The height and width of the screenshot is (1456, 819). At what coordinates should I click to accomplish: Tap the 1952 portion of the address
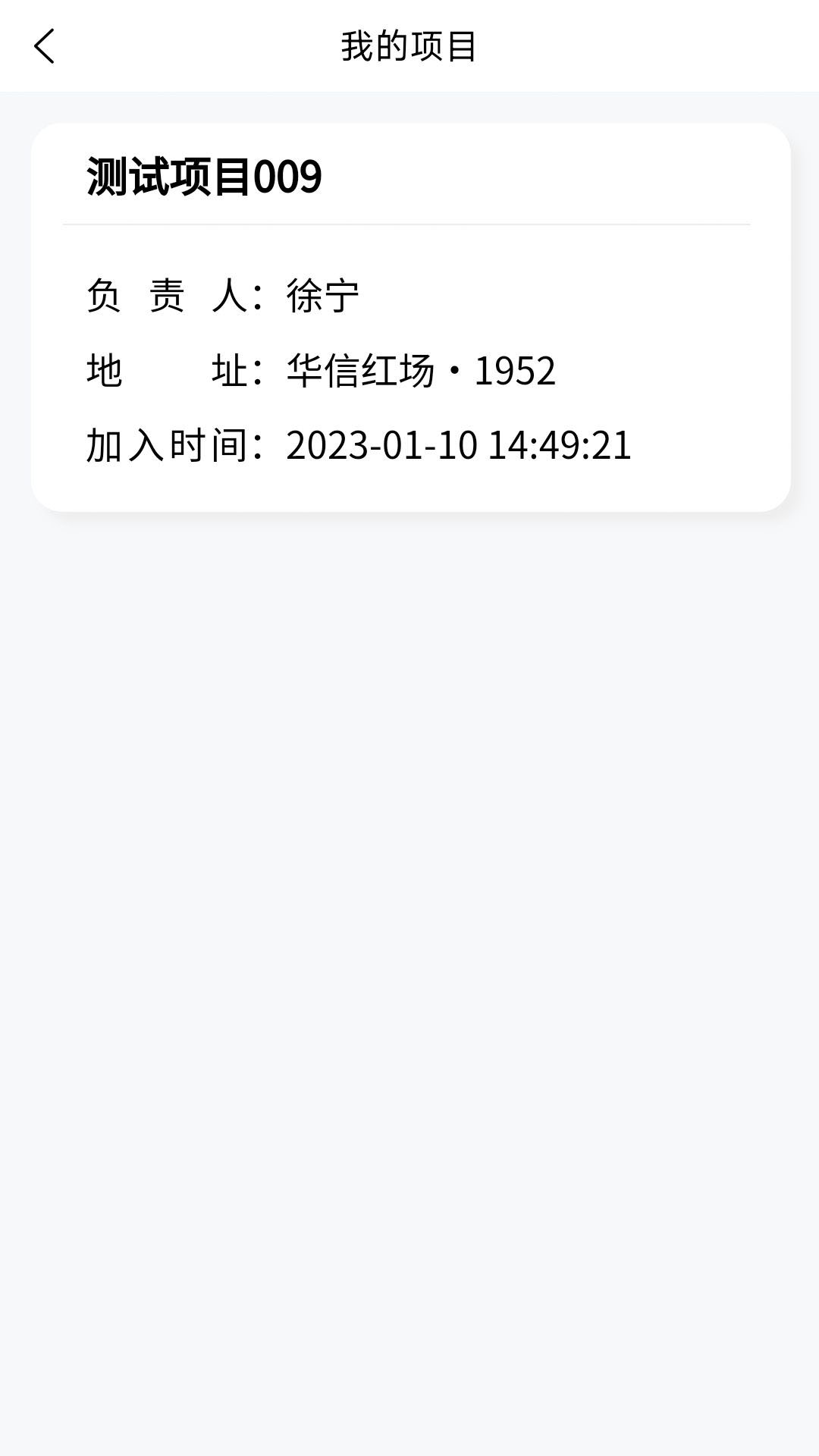[516, 369]
